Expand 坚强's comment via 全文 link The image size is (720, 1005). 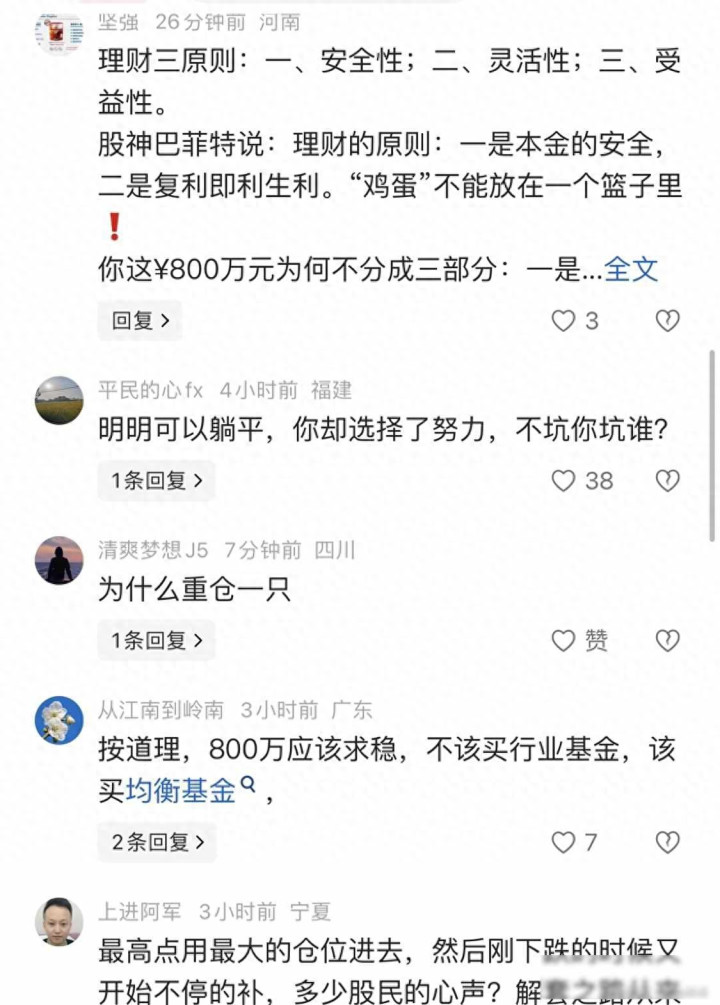[x=632, y=270]
